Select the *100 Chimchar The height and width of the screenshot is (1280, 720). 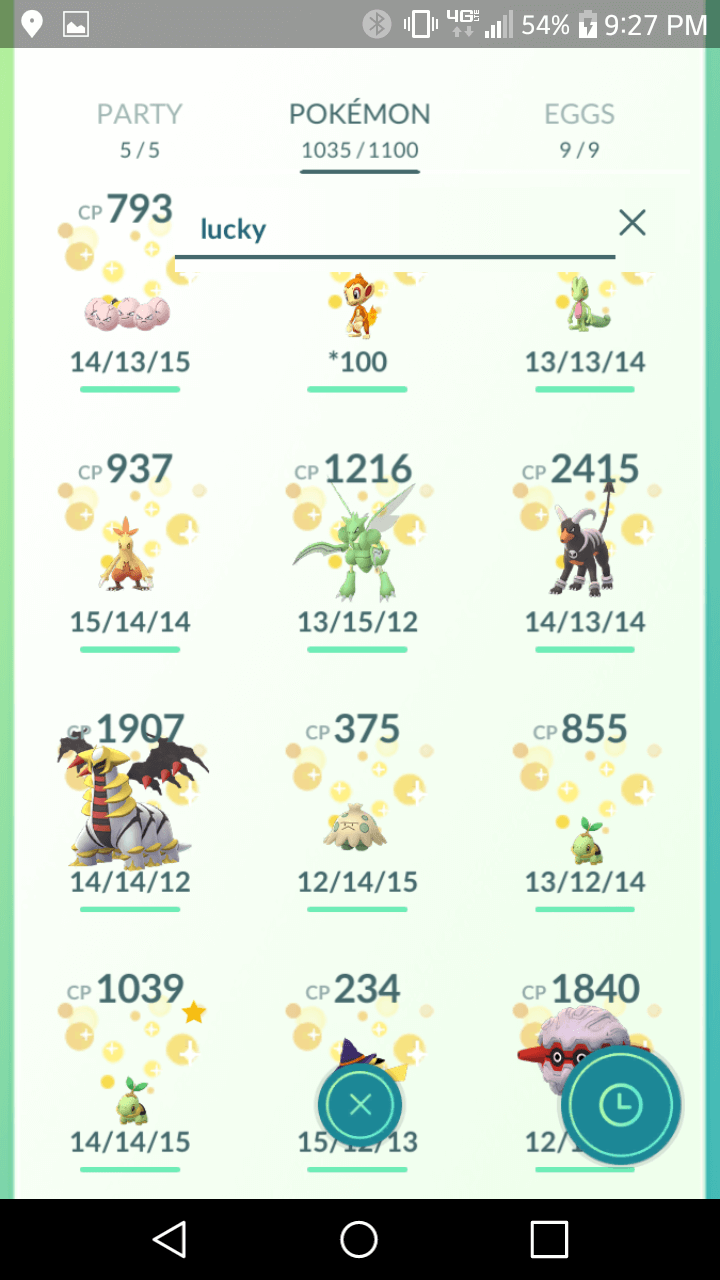[358, 320]
